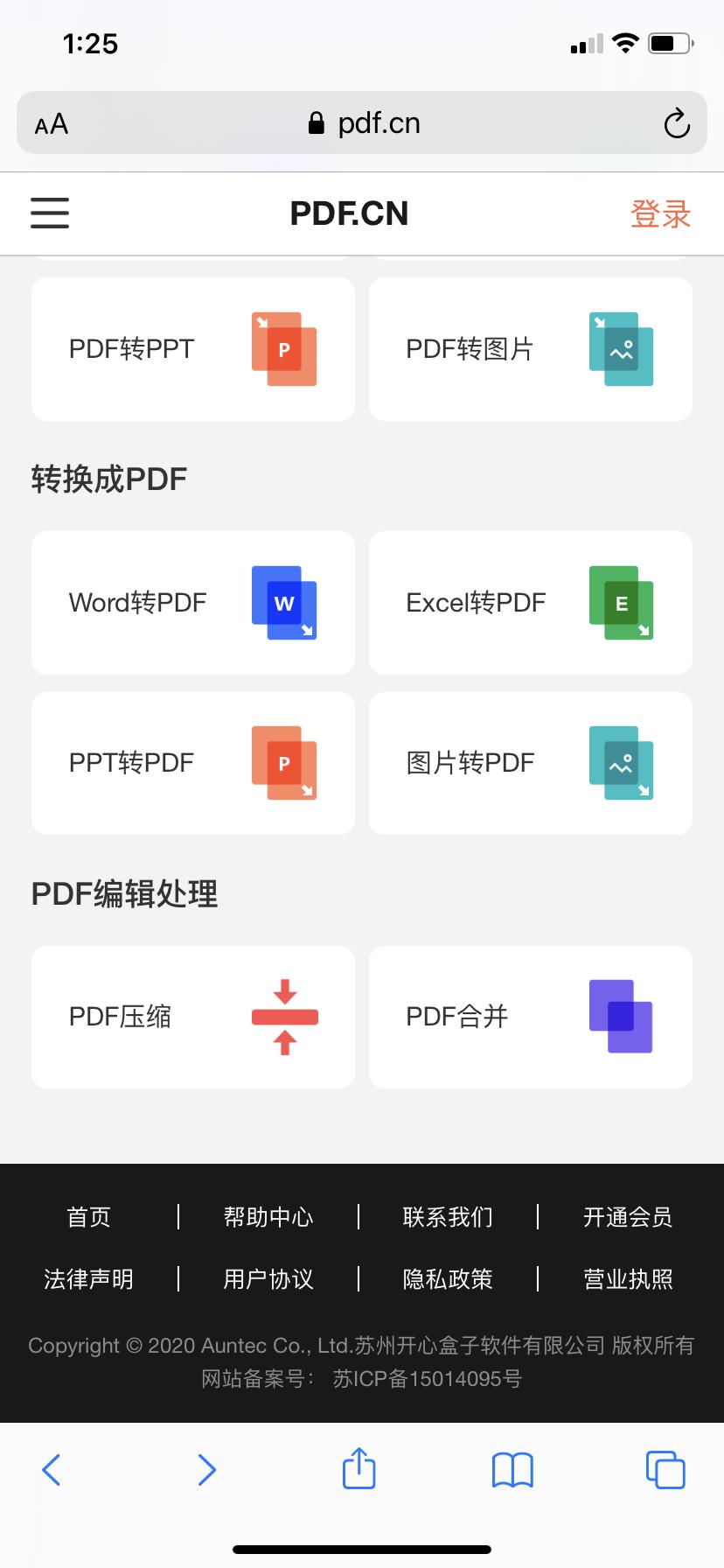Open the PDF压缩 compress tool

193,1017
